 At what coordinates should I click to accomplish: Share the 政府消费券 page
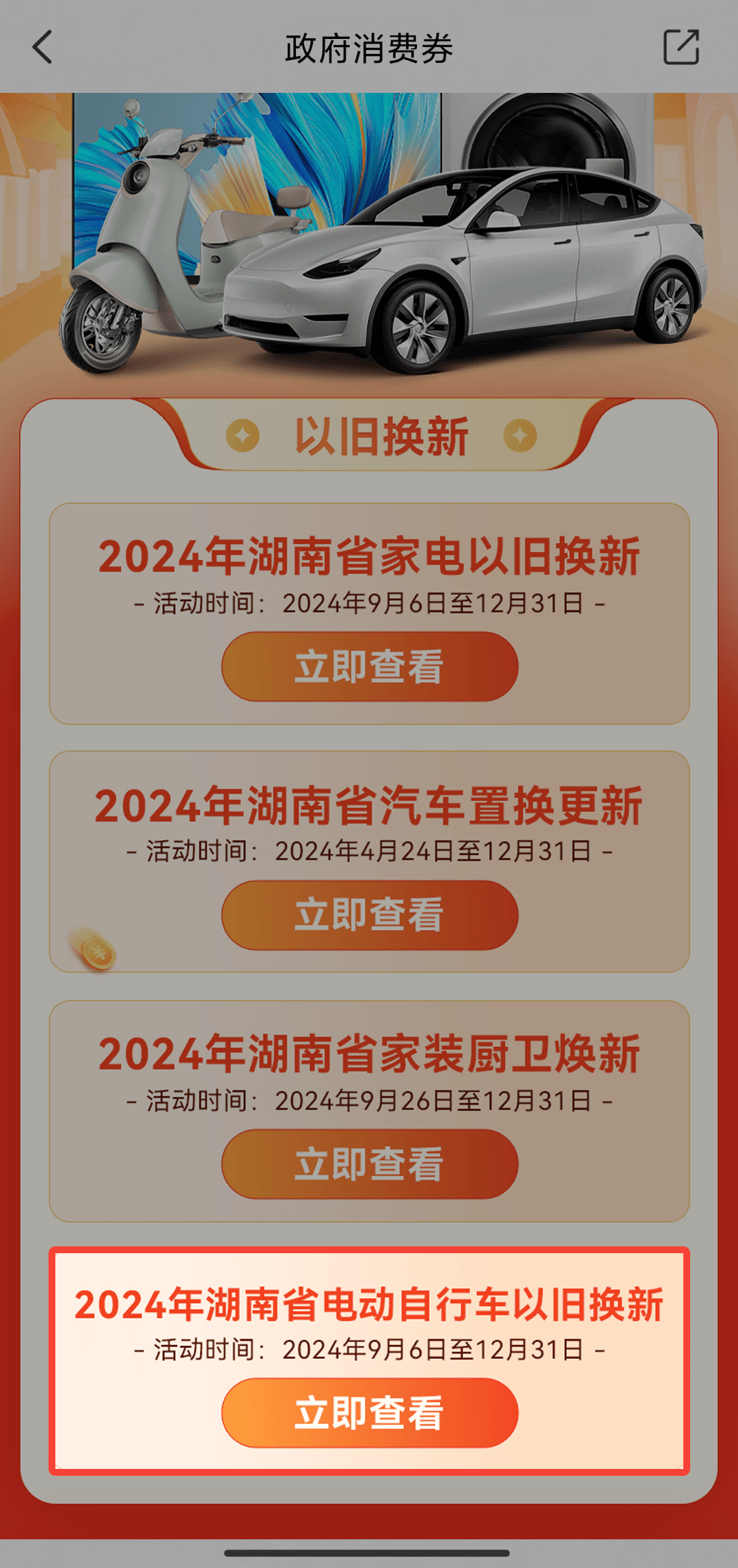point(681,47)
